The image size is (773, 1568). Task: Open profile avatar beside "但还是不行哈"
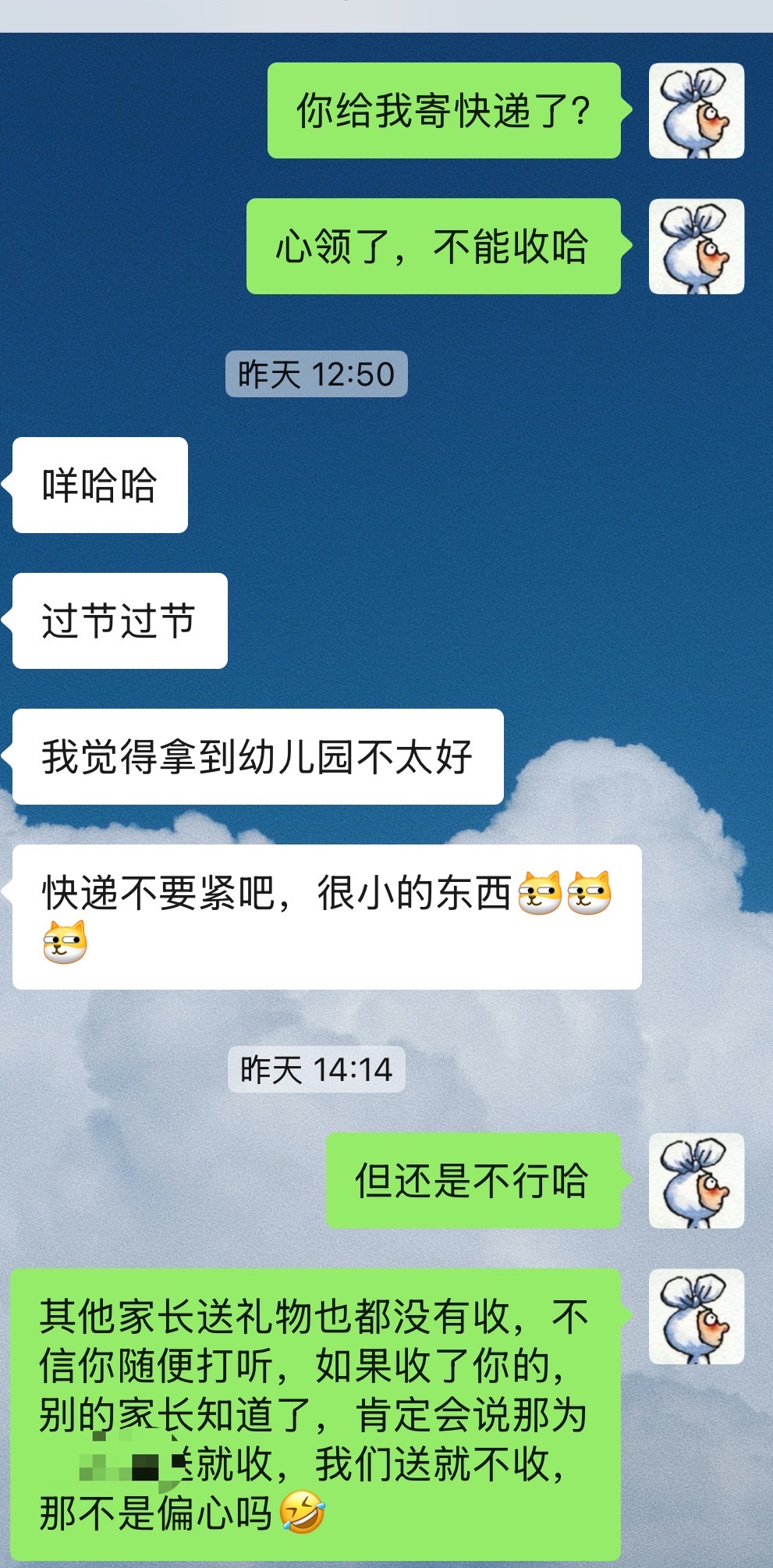point(697,1181)
